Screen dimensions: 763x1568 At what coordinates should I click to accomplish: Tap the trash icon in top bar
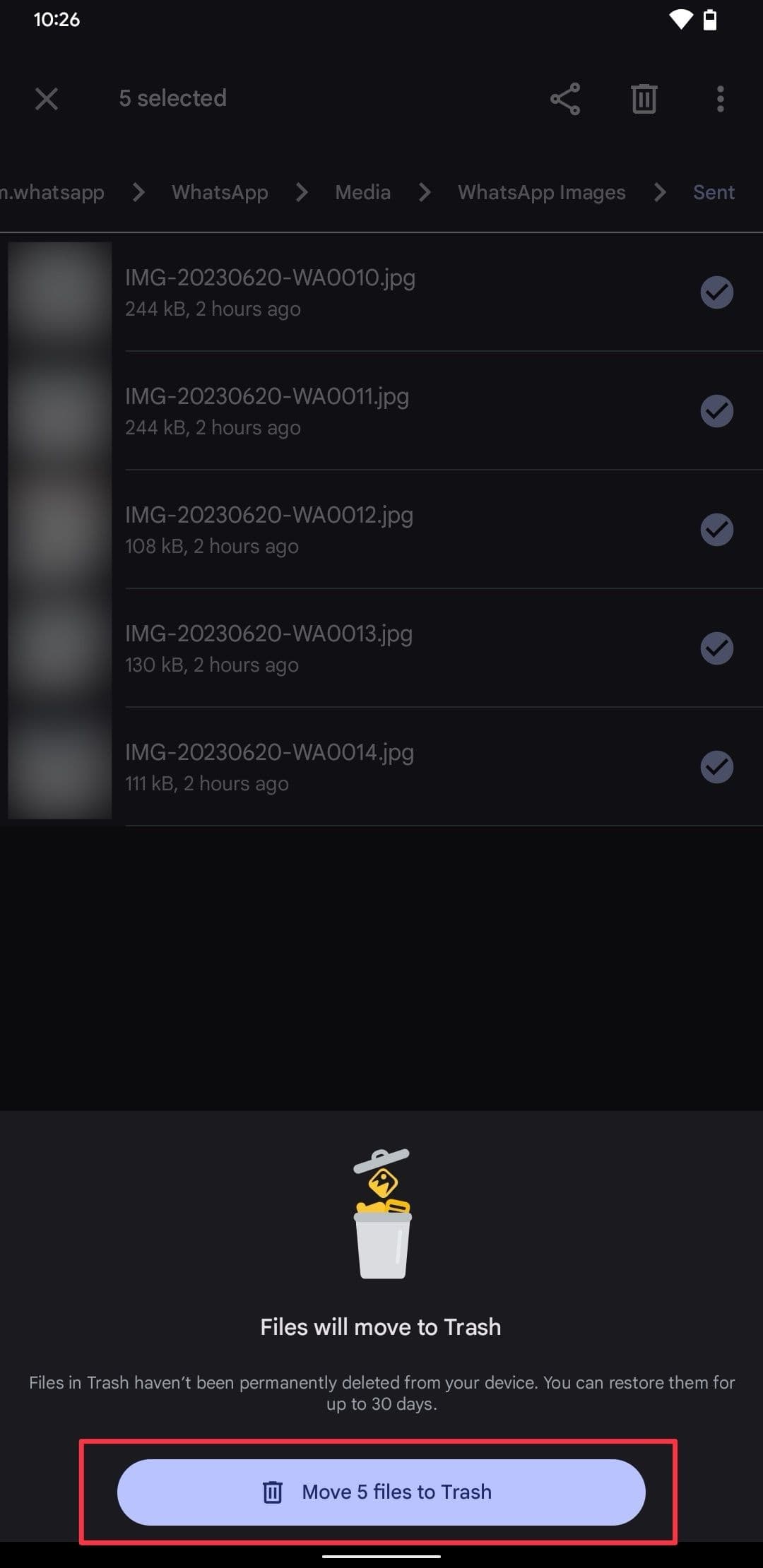click(644, 99)
